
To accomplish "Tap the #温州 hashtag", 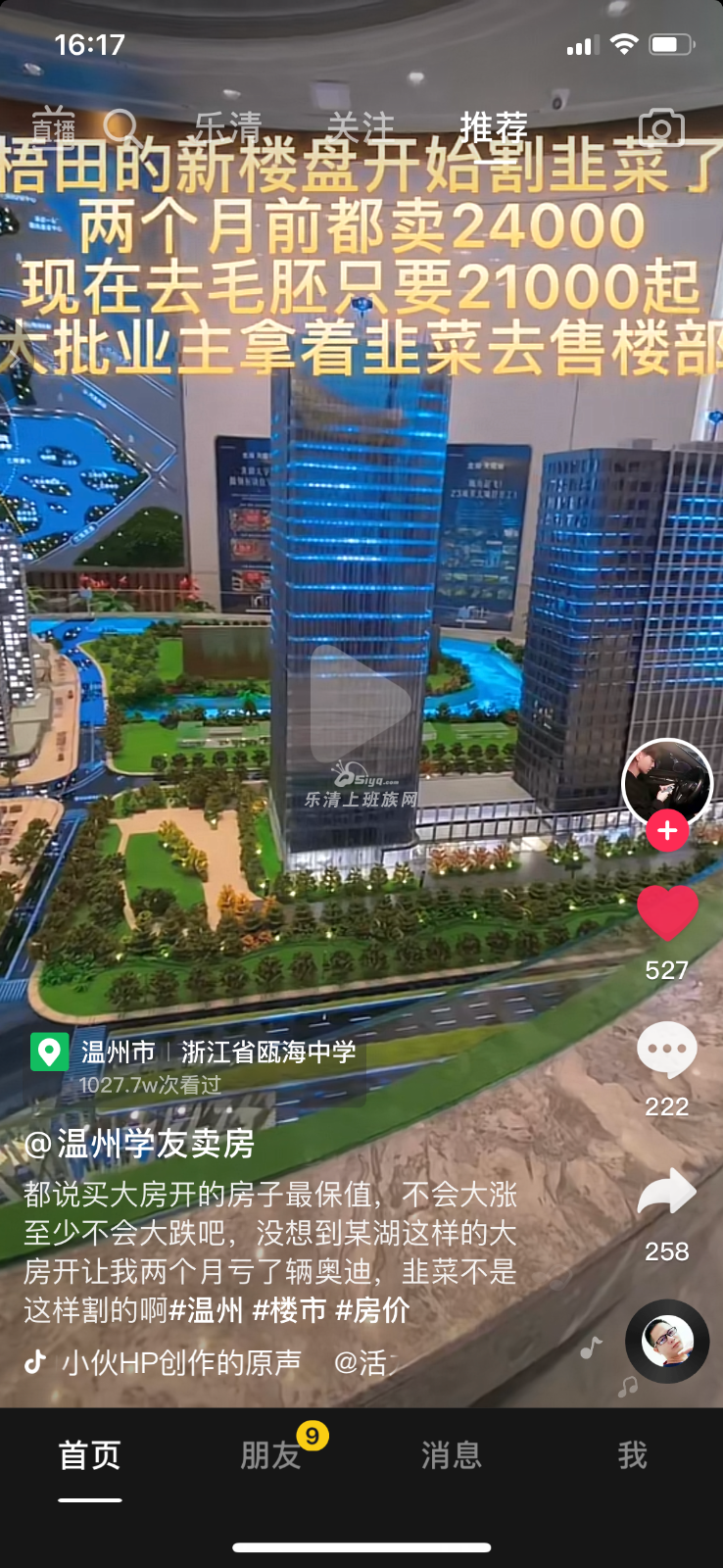I will pos(207,1310).
